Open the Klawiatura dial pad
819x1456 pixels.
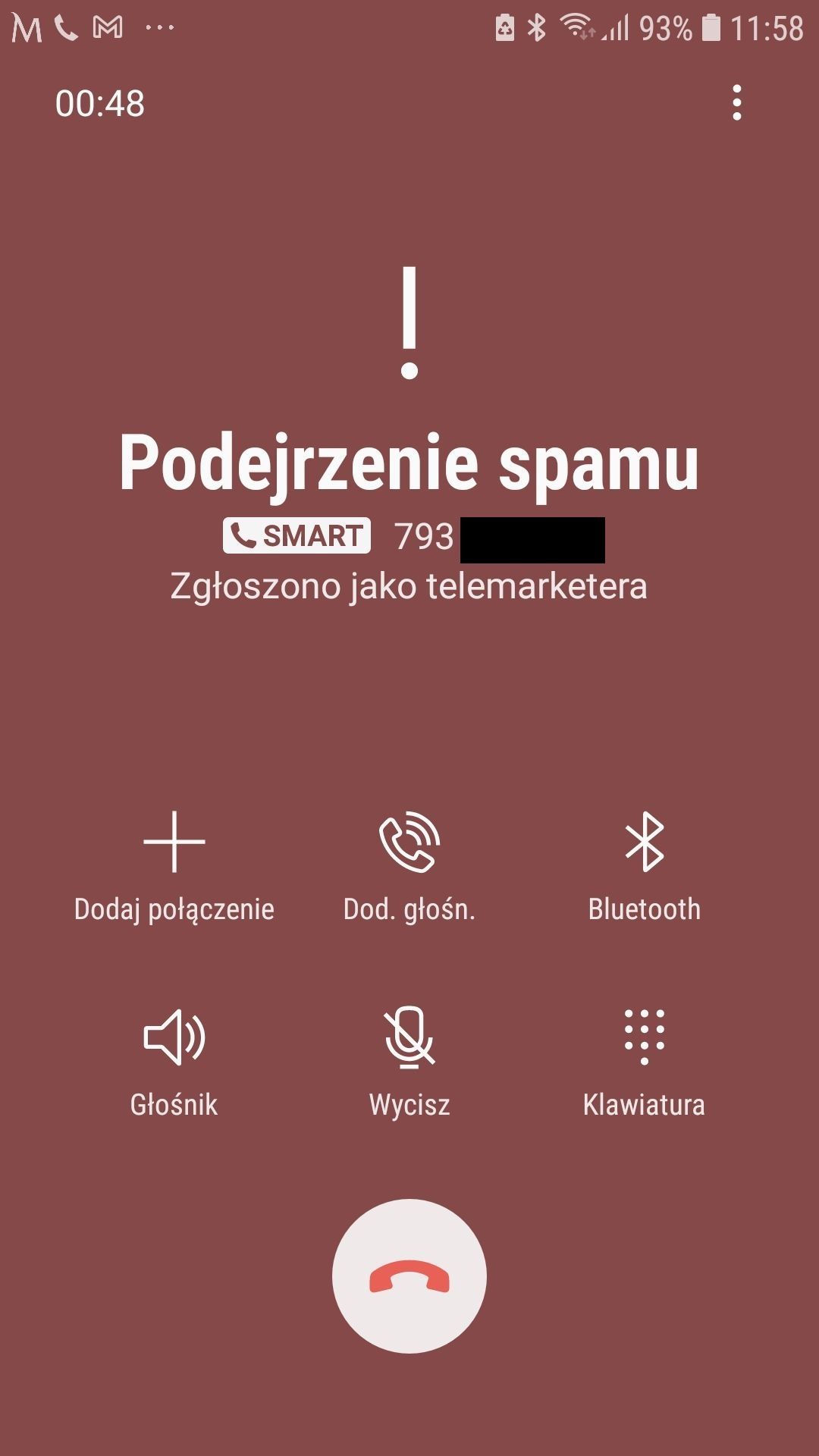pyautogui.click(x=644, y=1060)
